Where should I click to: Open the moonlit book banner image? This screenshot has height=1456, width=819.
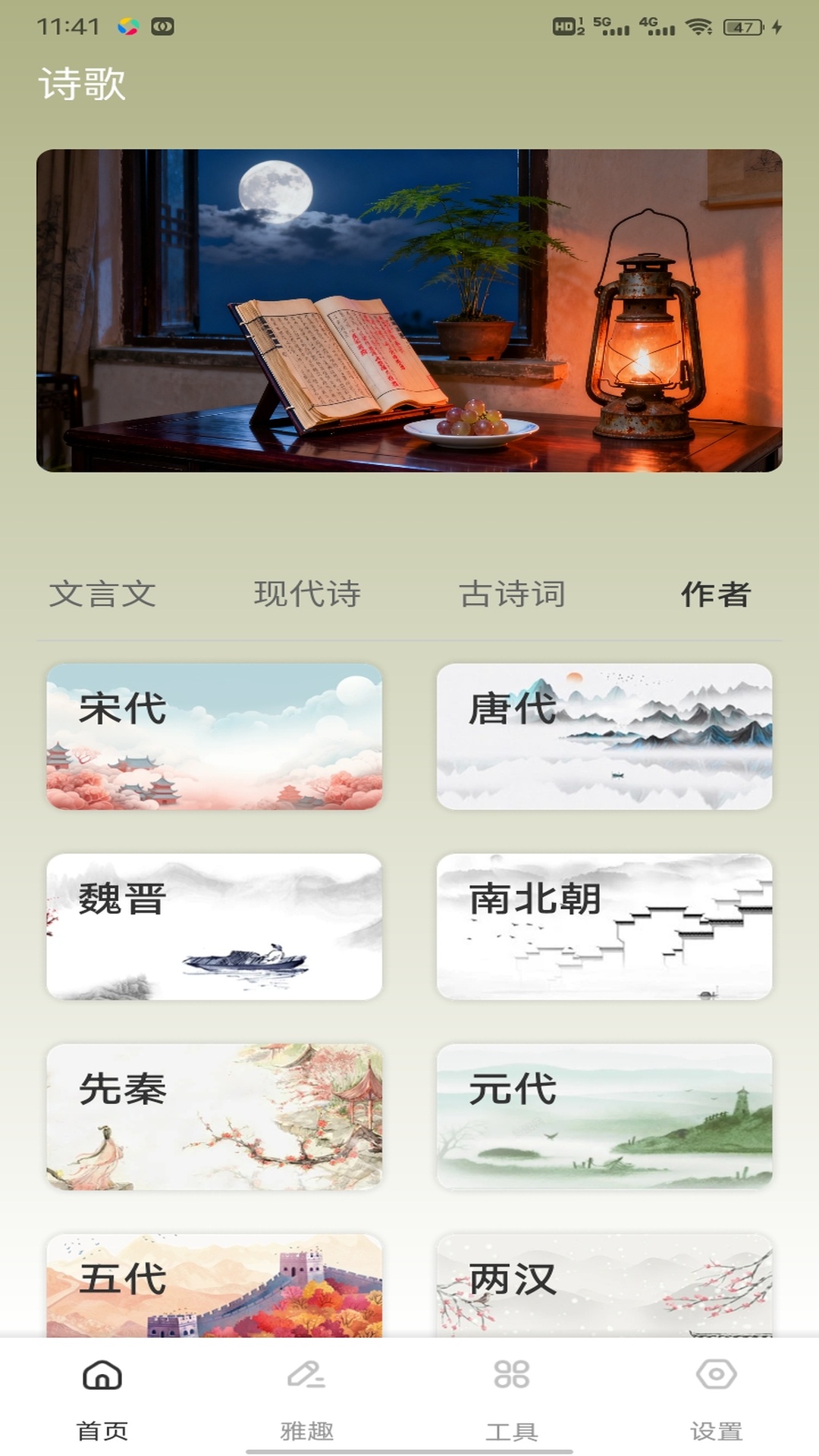(409, 311)
